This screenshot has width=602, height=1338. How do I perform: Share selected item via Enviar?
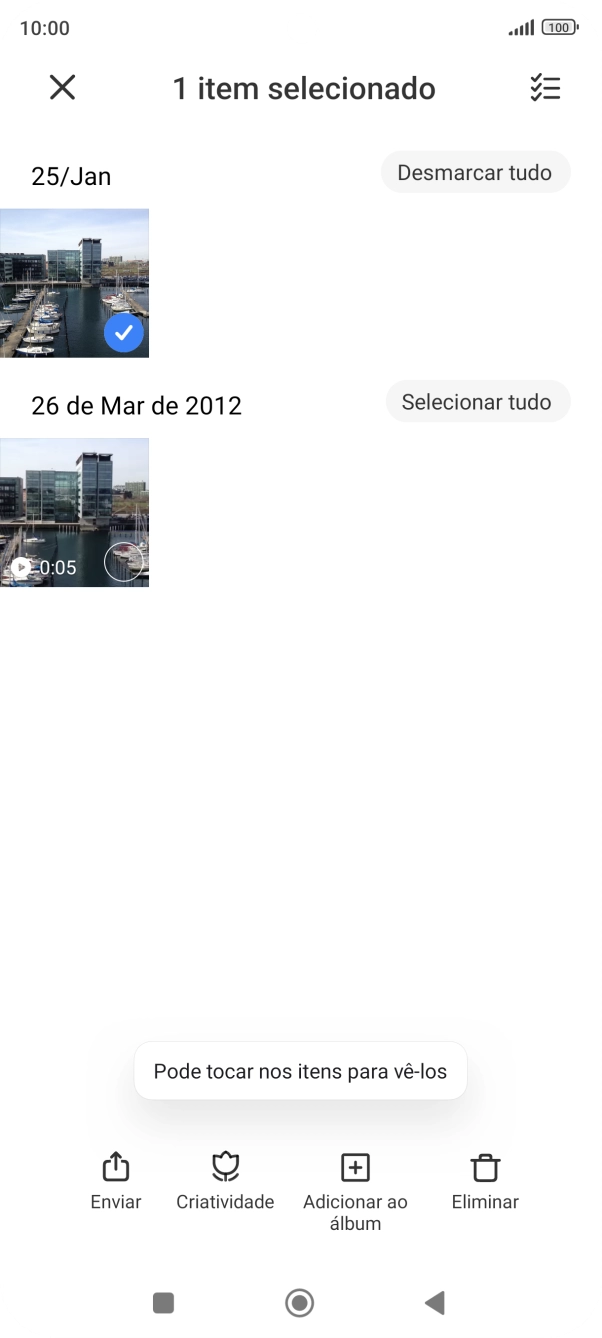click(x=116, y=1181)
